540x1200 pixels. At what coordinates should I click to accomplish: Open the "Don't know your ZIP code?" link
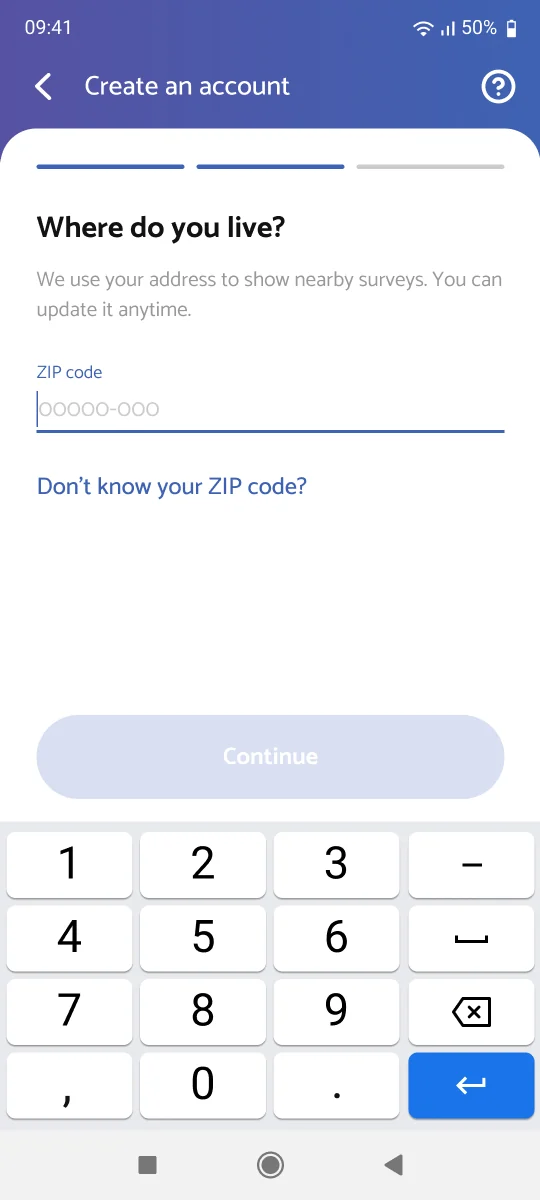[172, 486]
